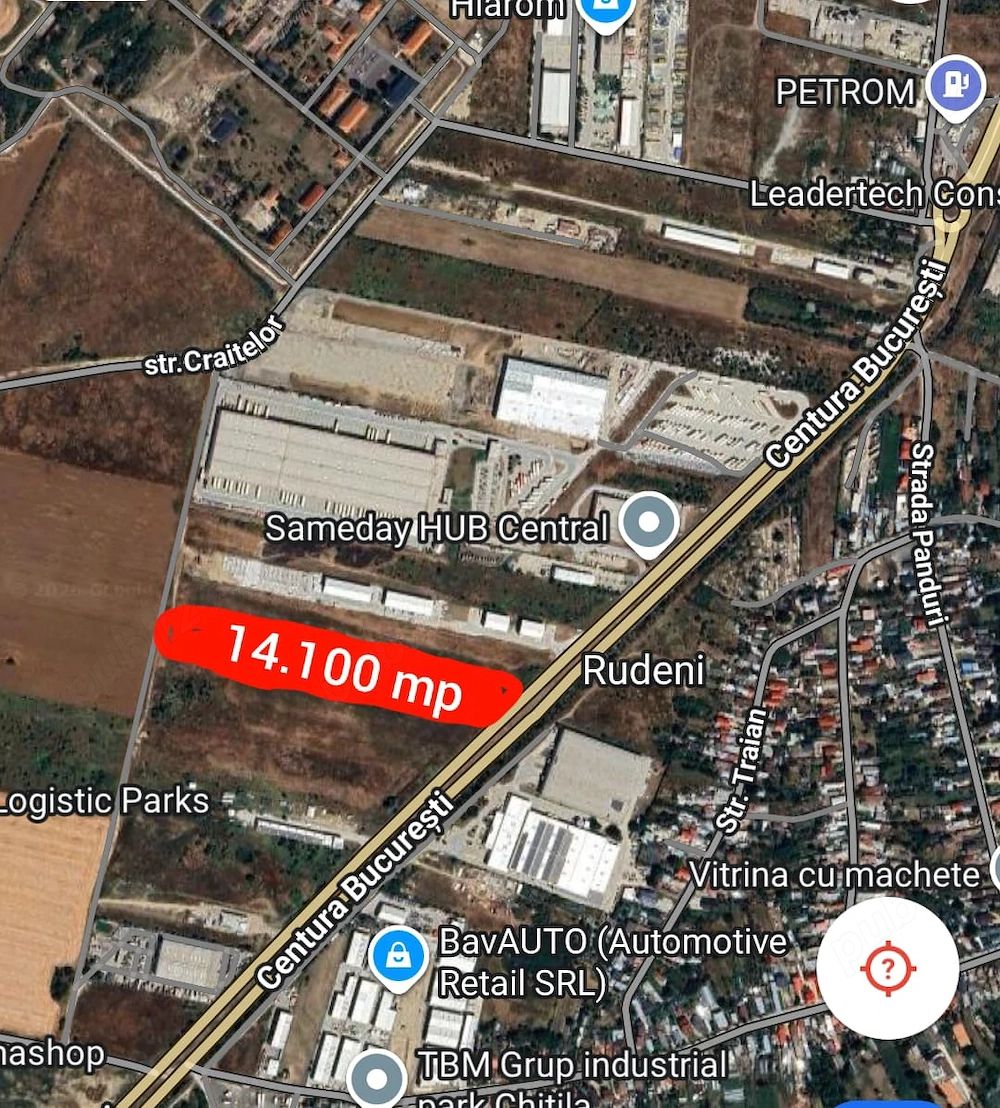This screenshot has height=1108, width=1000.
Task: Select the Str. Traian street label
Action: coord(740,772)
